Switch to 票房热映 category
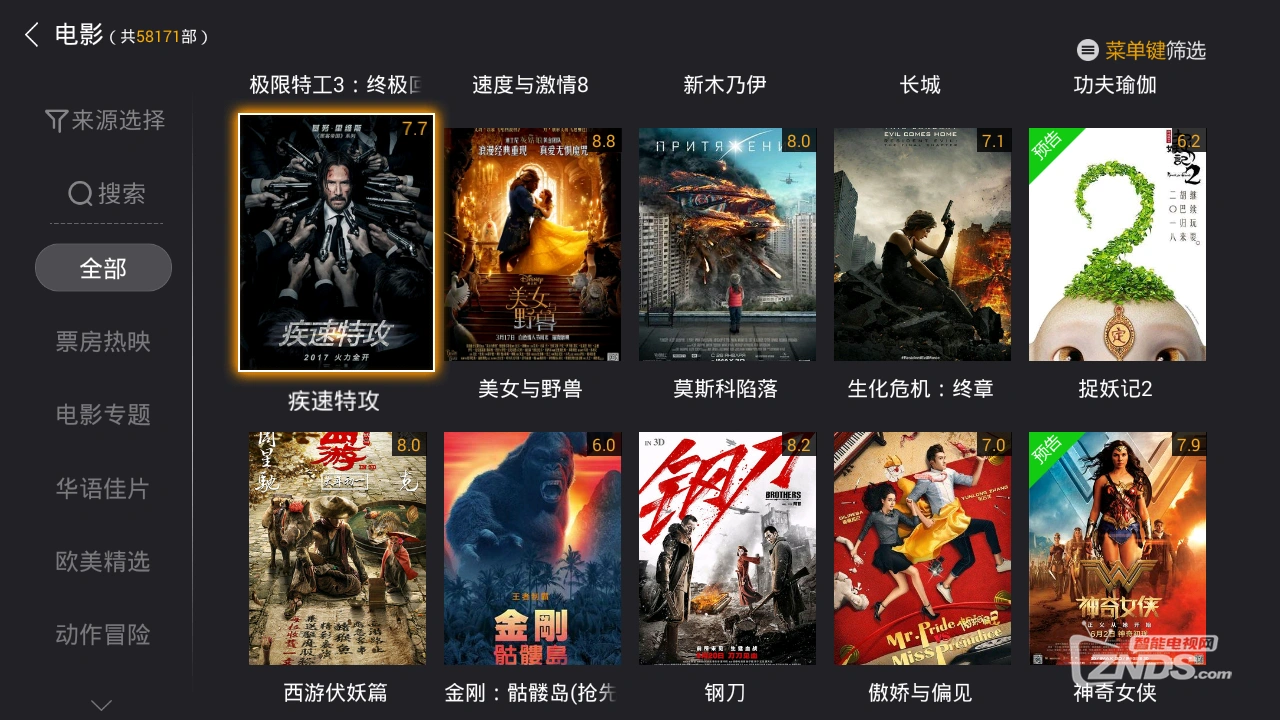1280x720 pixels. click(103, 342)
